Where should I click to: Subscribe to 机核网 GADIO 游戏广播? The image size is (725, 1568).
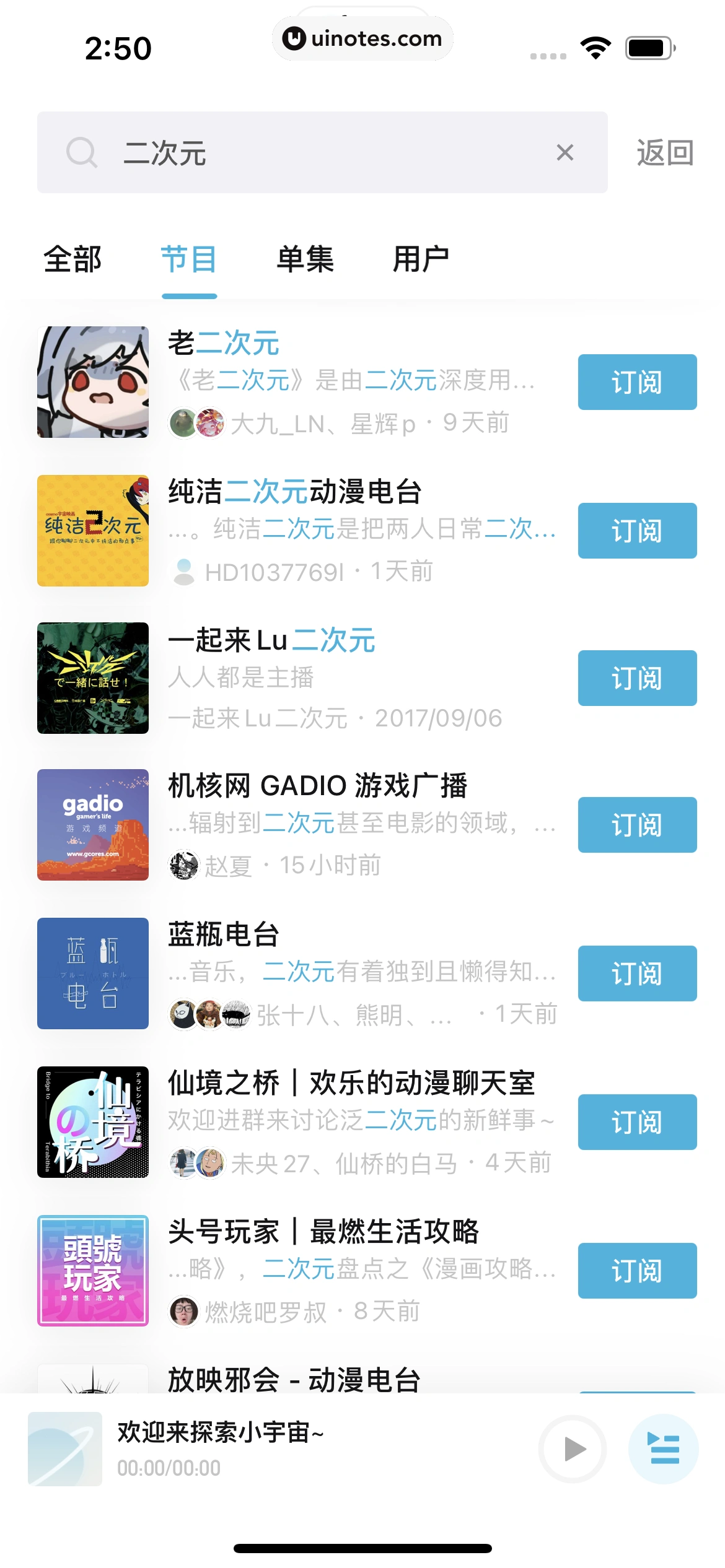coord(637,825)
